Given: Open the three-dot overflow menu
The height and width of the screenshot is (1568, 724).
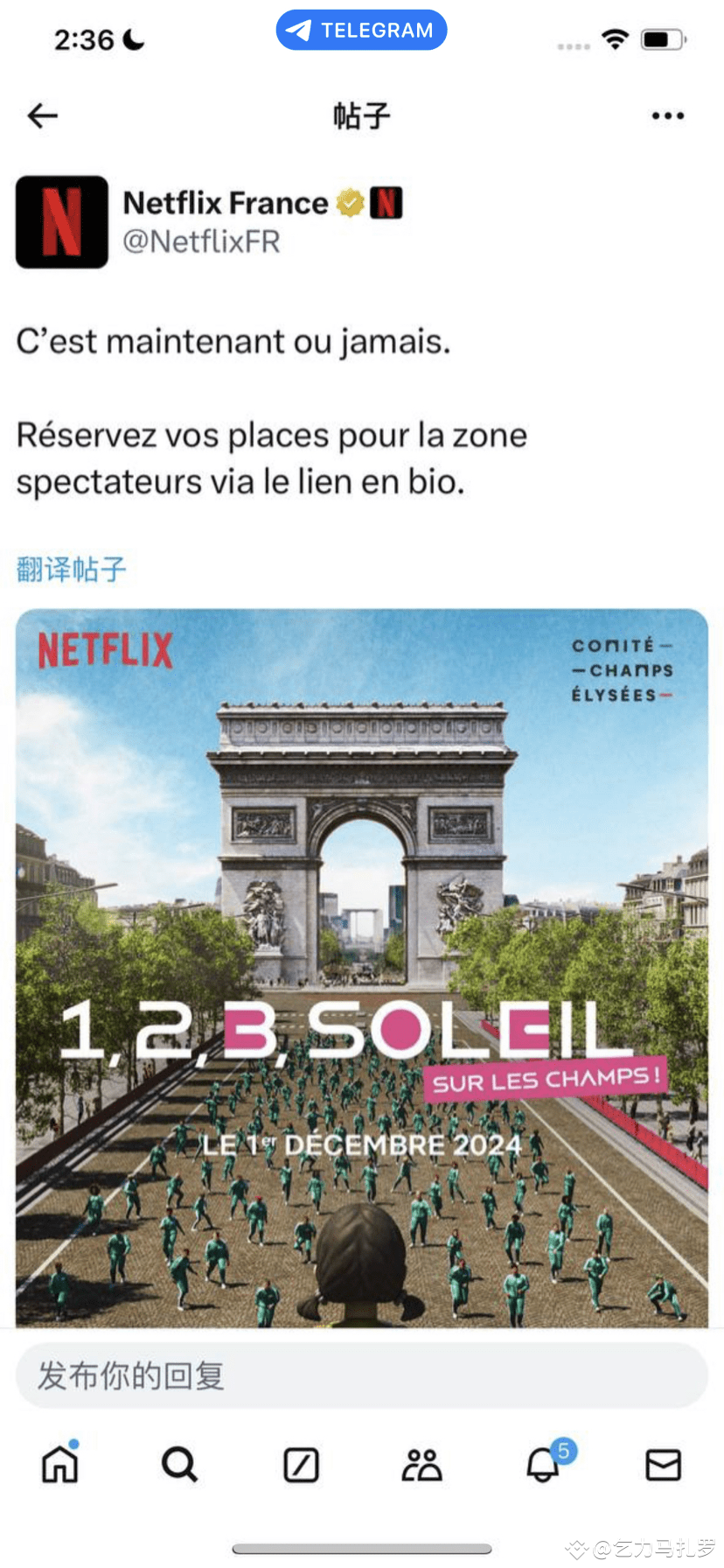Looking at the screenshot, I should click(x=668, y=115).
